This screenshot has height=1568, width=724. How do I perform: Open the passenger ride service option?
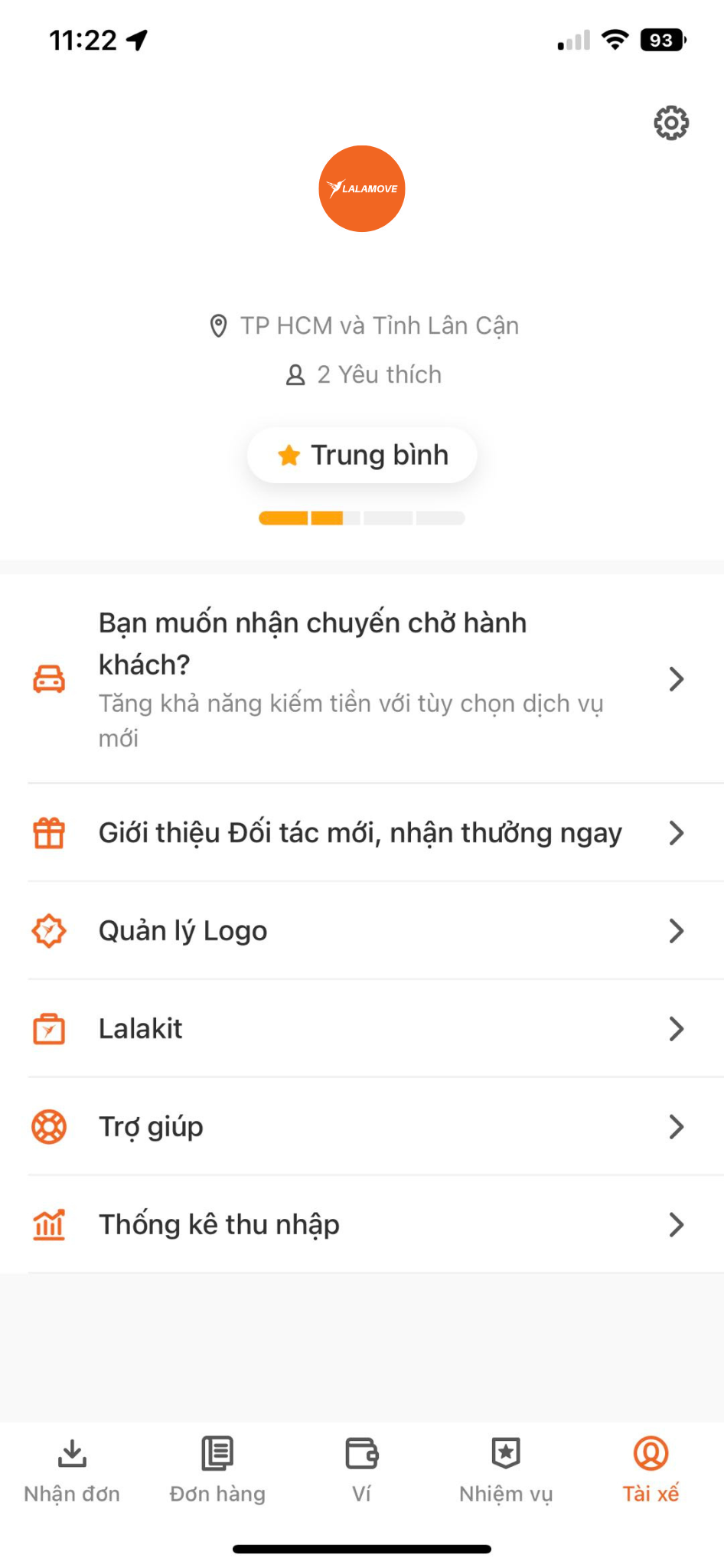point(361,679)
